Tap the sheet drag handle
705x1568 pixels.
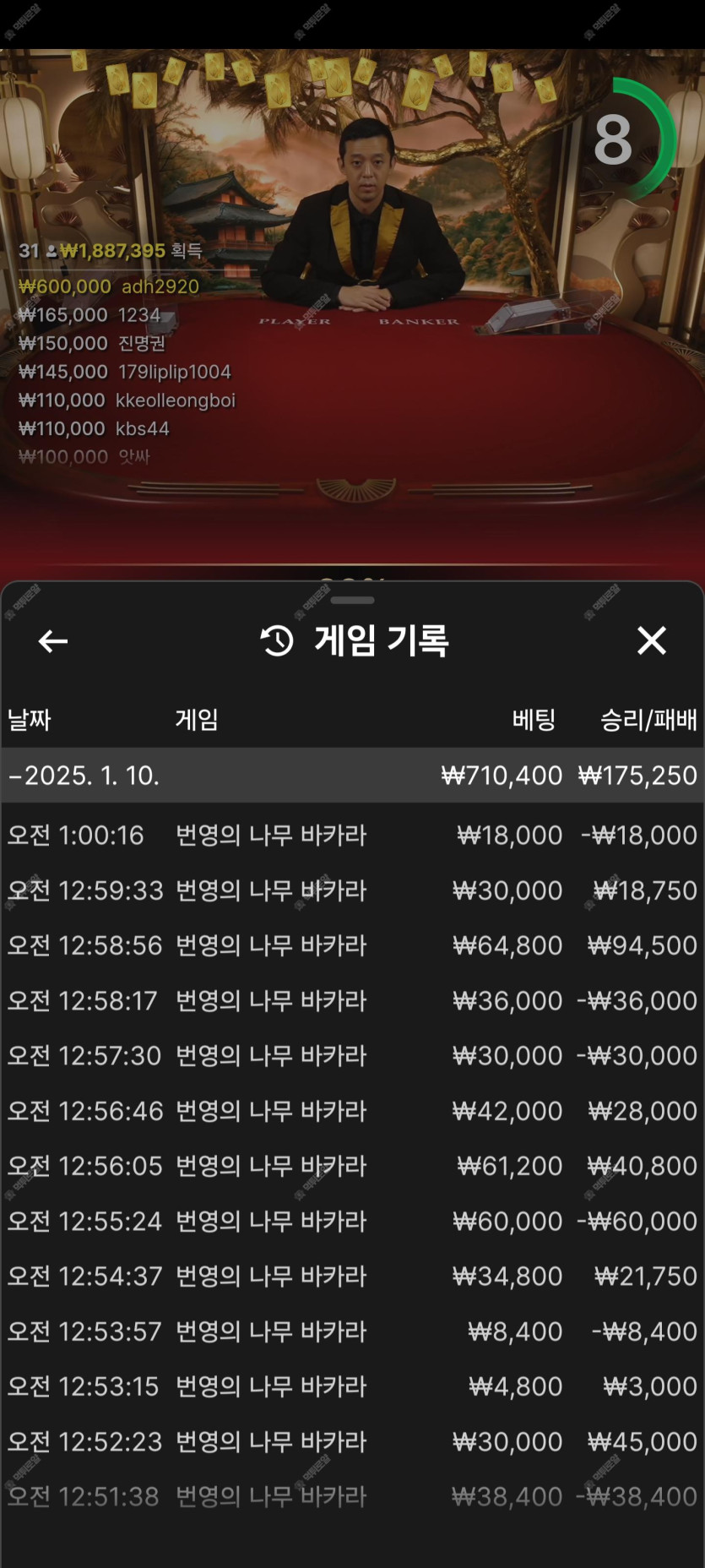(352, 601)
